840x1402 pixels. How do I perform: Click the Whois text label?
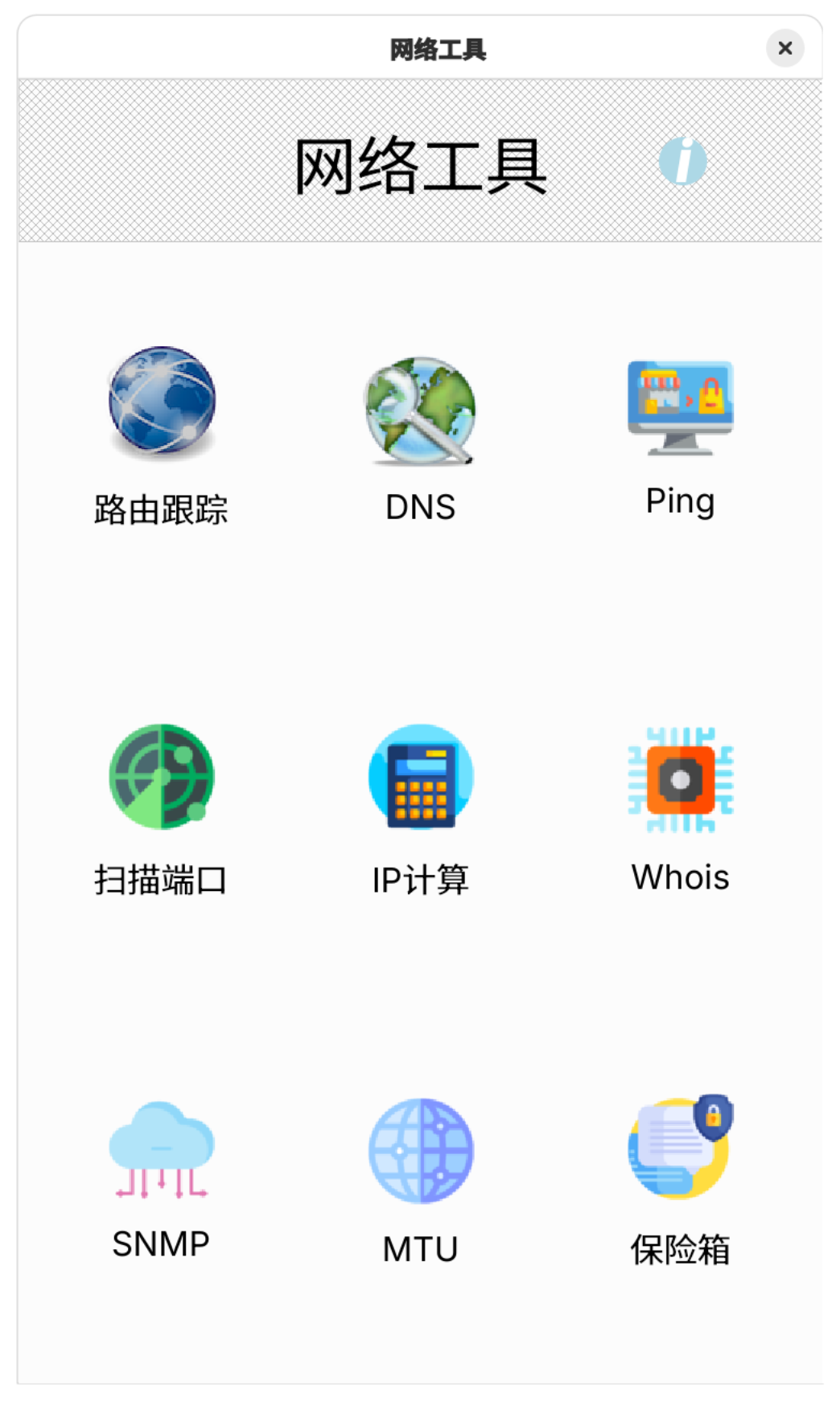click(x=681, y=878)
